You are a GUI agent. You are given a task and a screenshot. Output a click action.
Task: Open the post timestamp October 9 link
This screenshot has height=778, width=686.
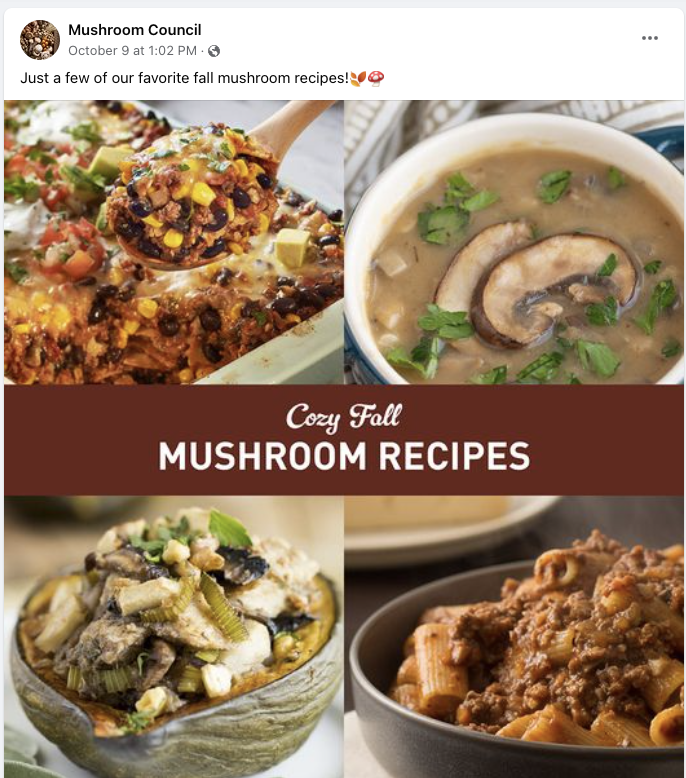[132, 50]
